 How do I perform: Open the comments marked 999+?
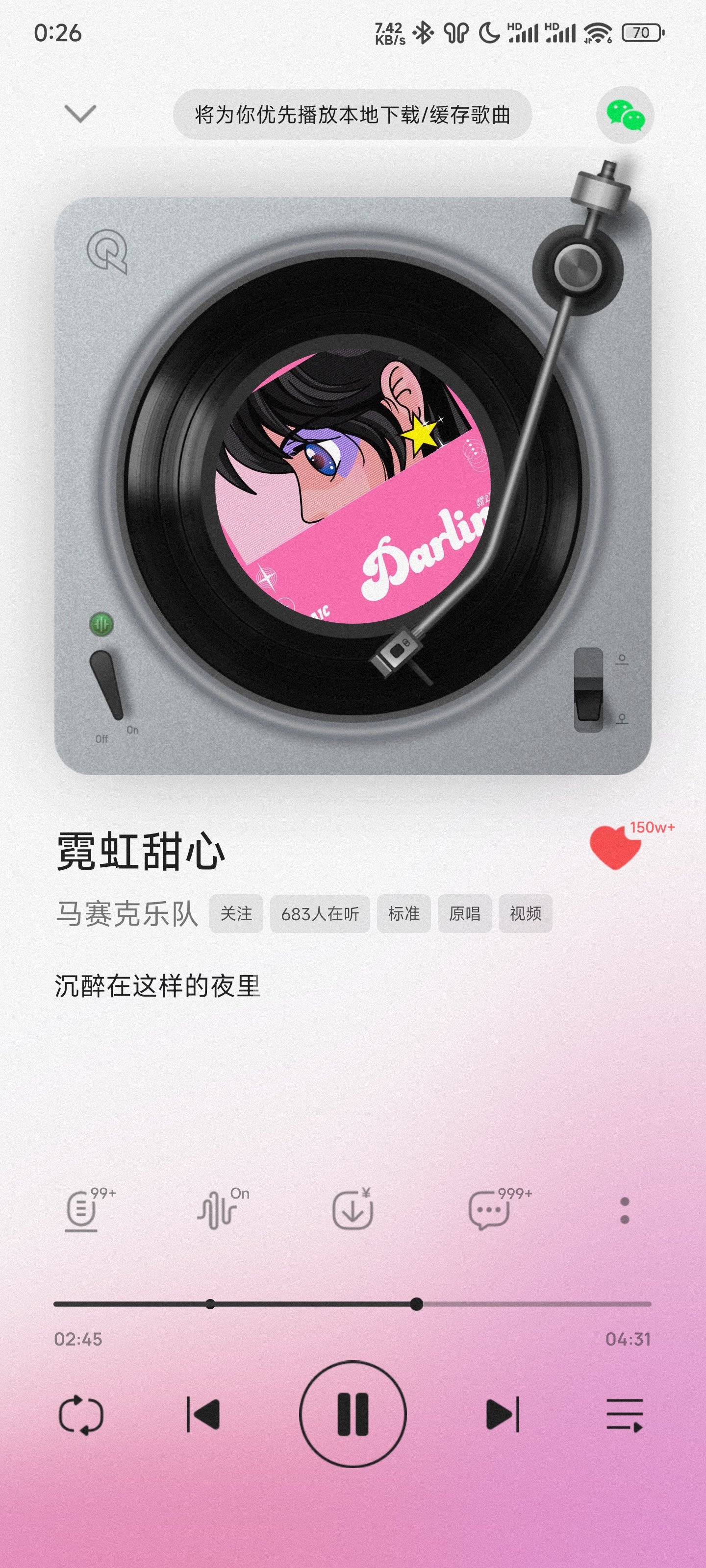[488, 1210]
